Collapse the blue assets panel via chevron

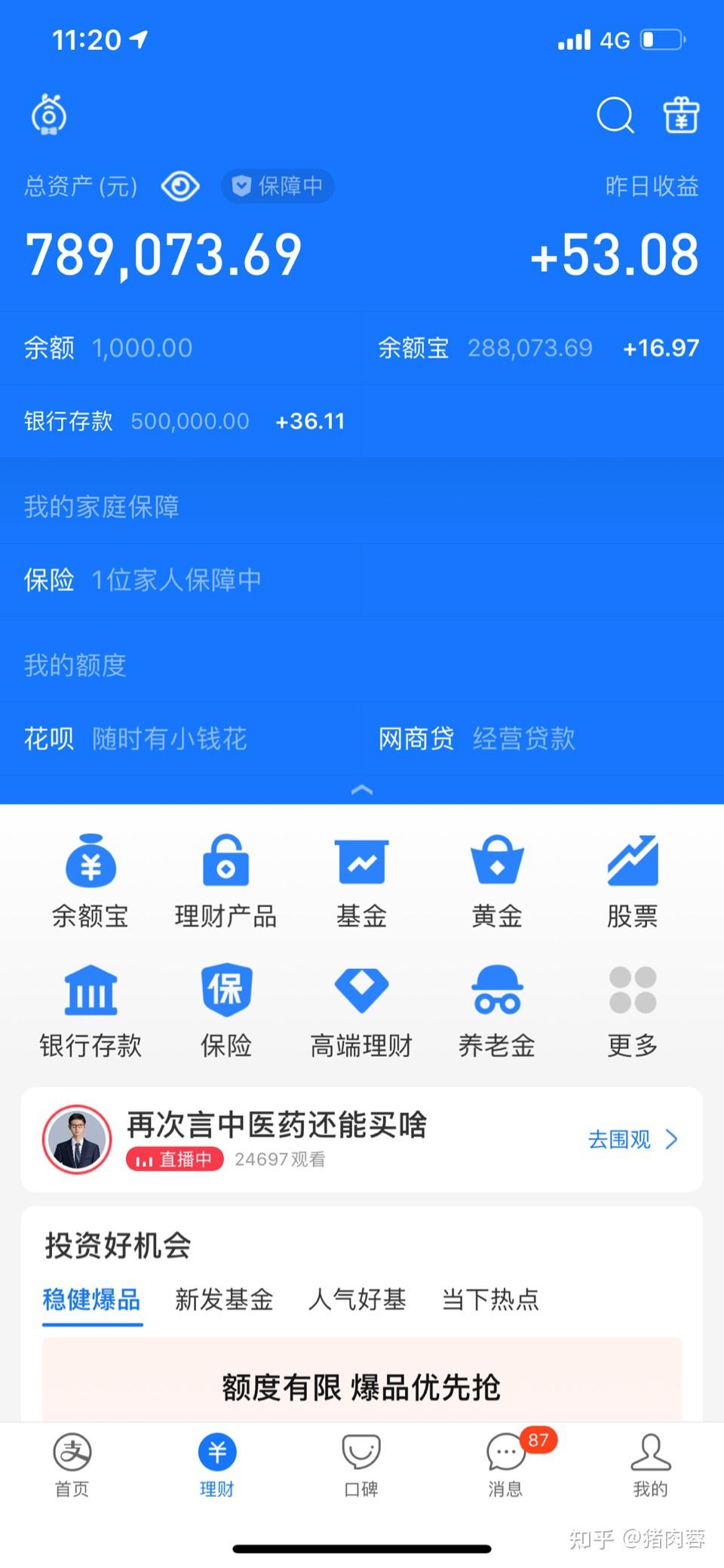[362, 789]
